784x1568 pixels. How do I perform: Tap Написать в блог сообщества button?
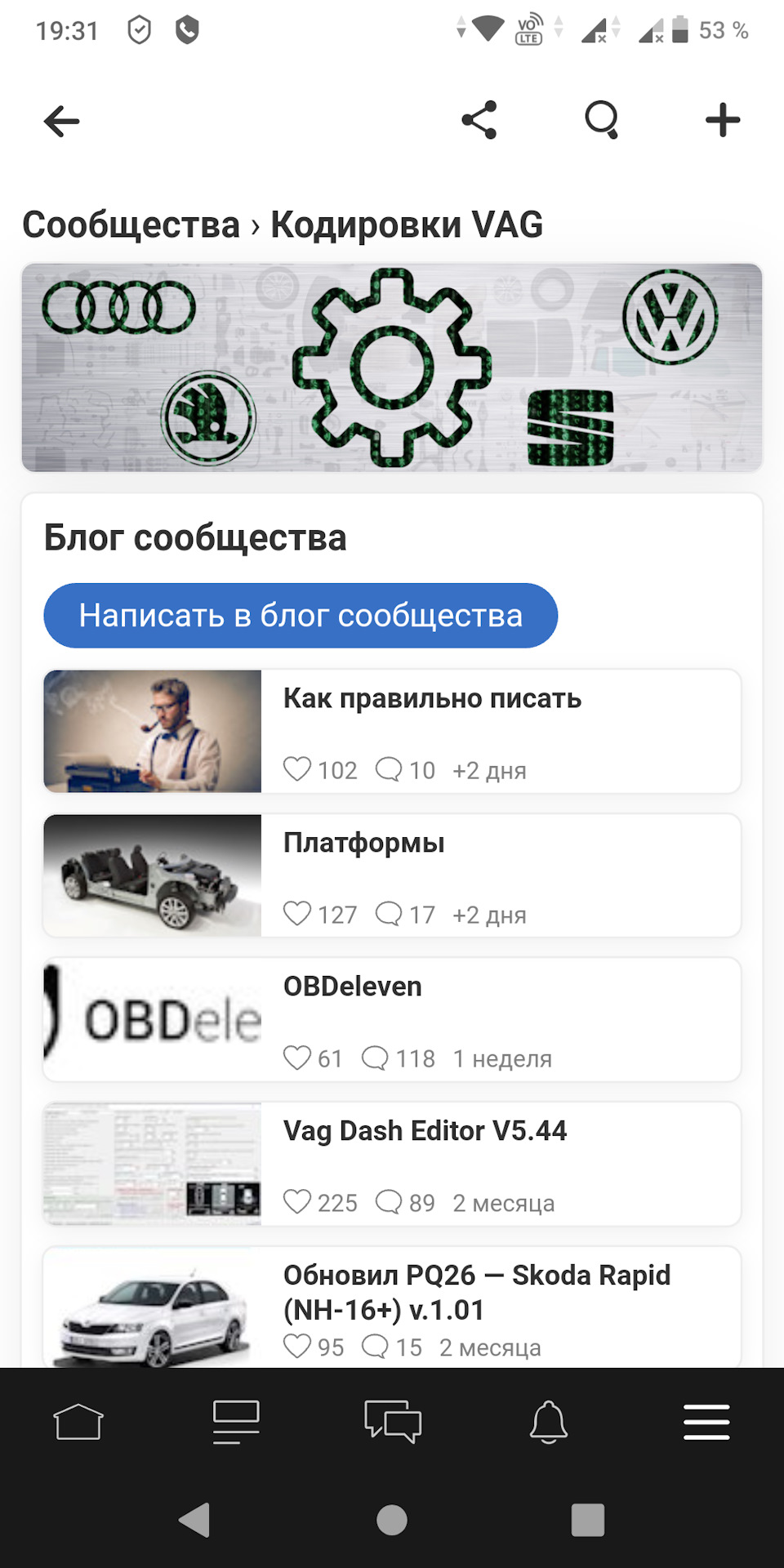(x=301, y=616)
